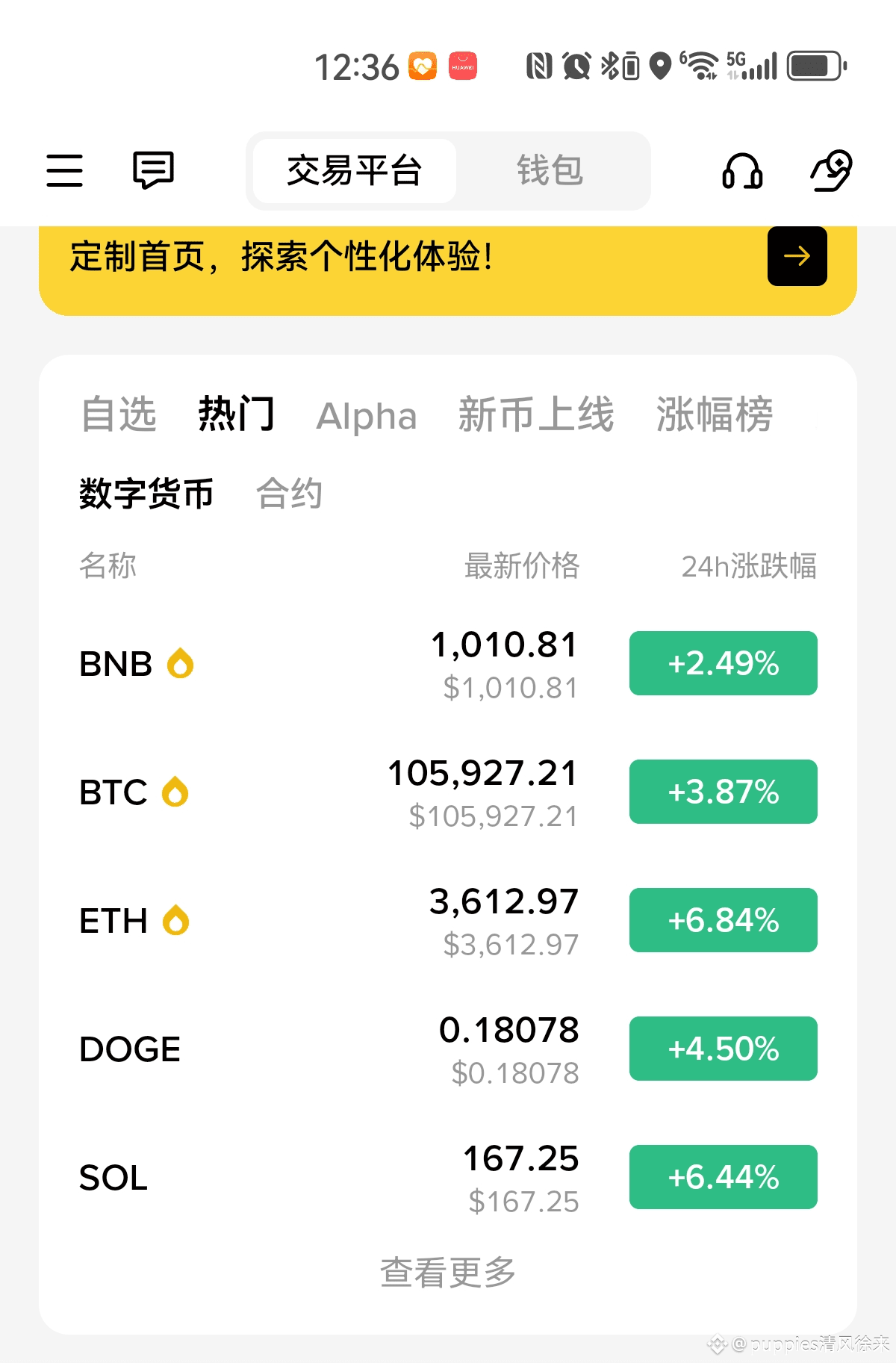Open the Alpha tab
The image size is (896, 1363).
[x=367, y=416]
